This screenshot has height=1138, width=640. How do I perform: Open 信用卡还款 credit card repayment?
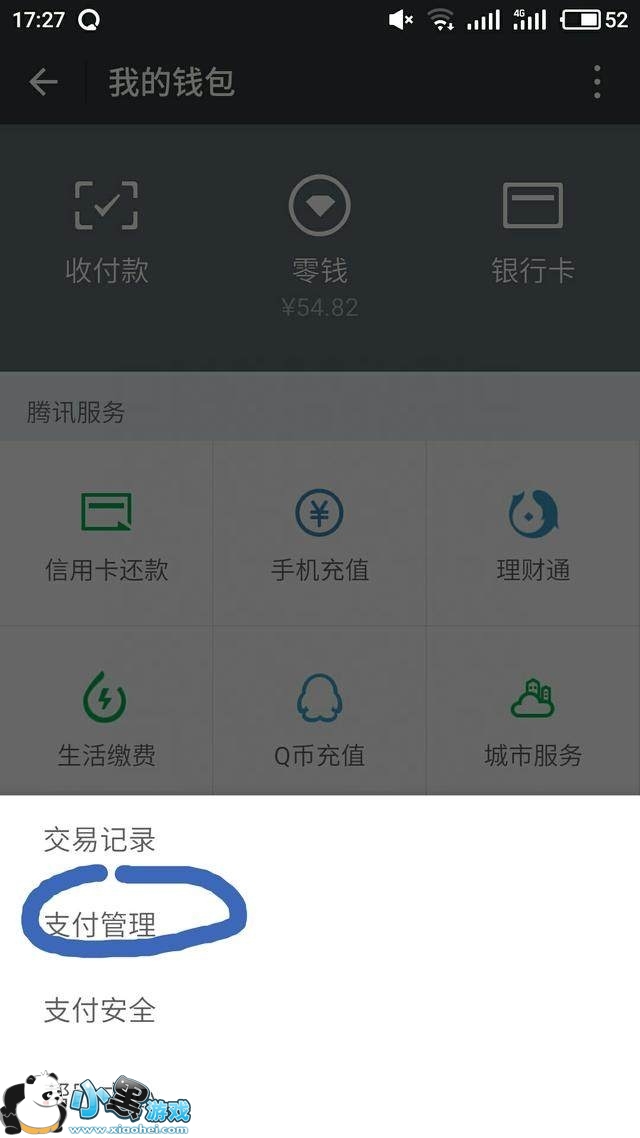tap(107, 535)
